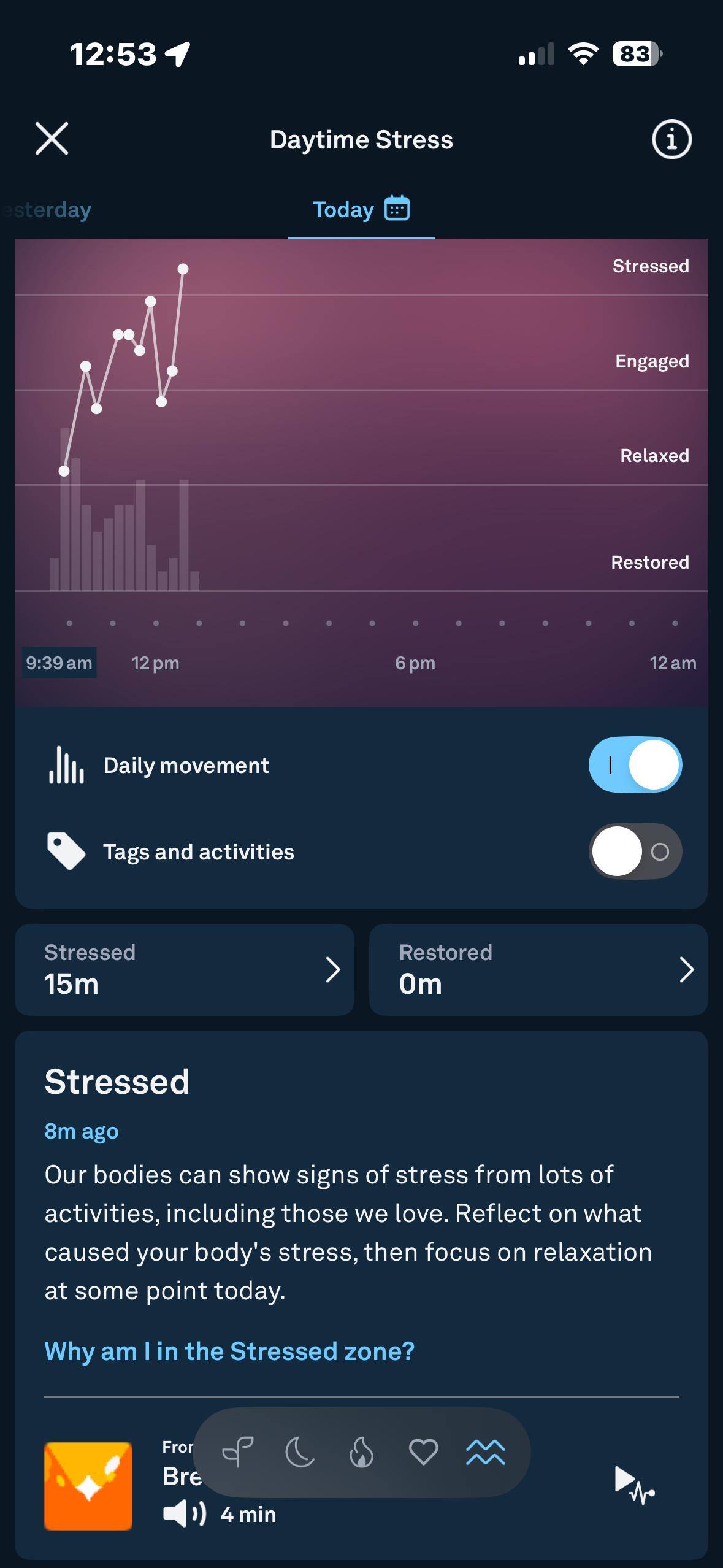Close the Daytime Stress screen

(52, 139)
